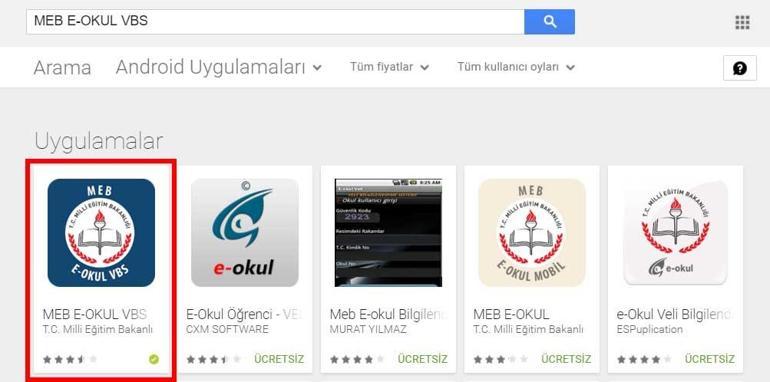Open e-Okul Veli Bilgilendirme by ESPuplication
Image resolution: width=770 pixels, height=382 pixels.
[x=675, y=269]
